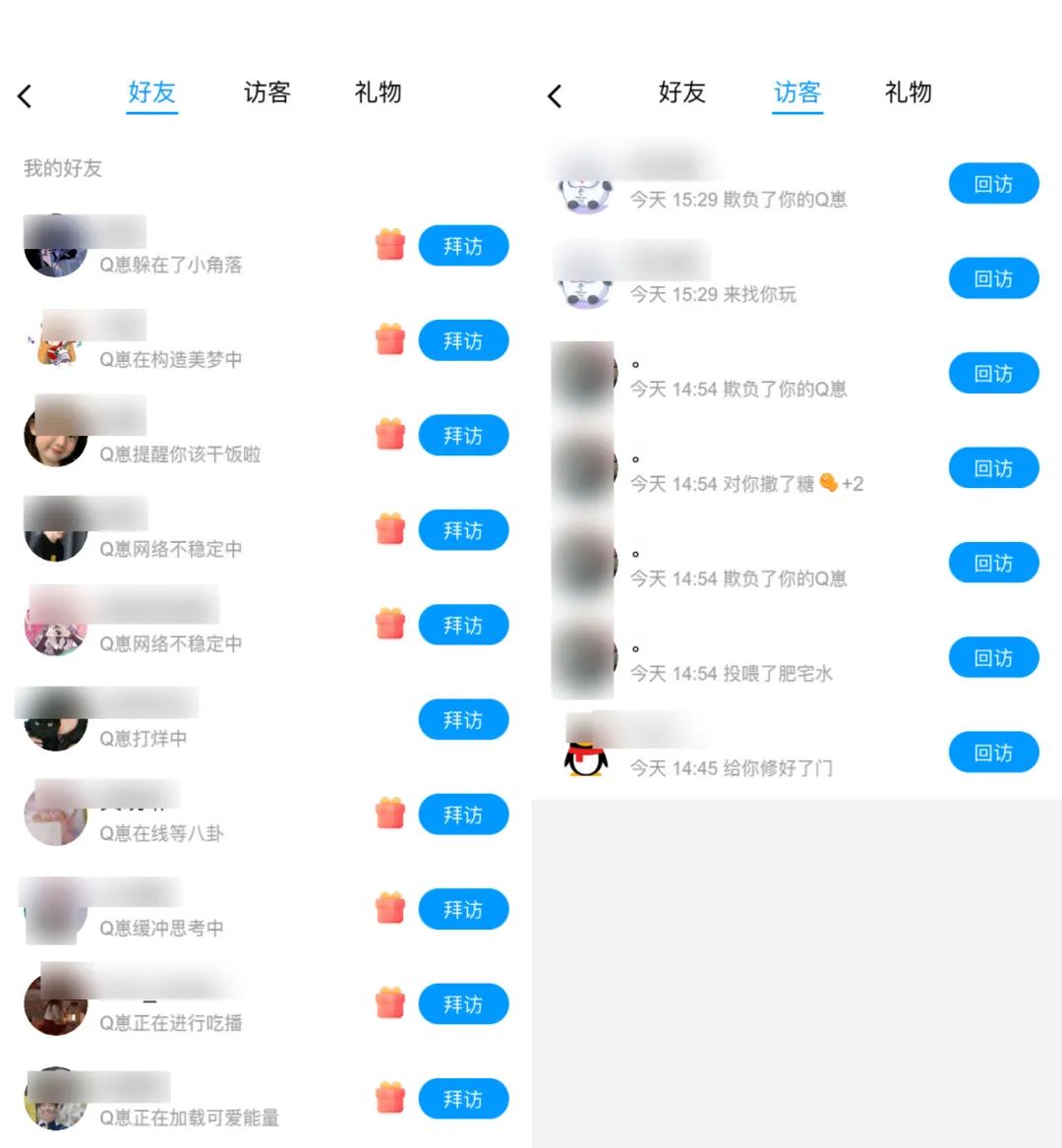Return visit for 14:45 给你修好了门
Viewport: 1062px width, 1148px height.
click(x=993, y=754)
